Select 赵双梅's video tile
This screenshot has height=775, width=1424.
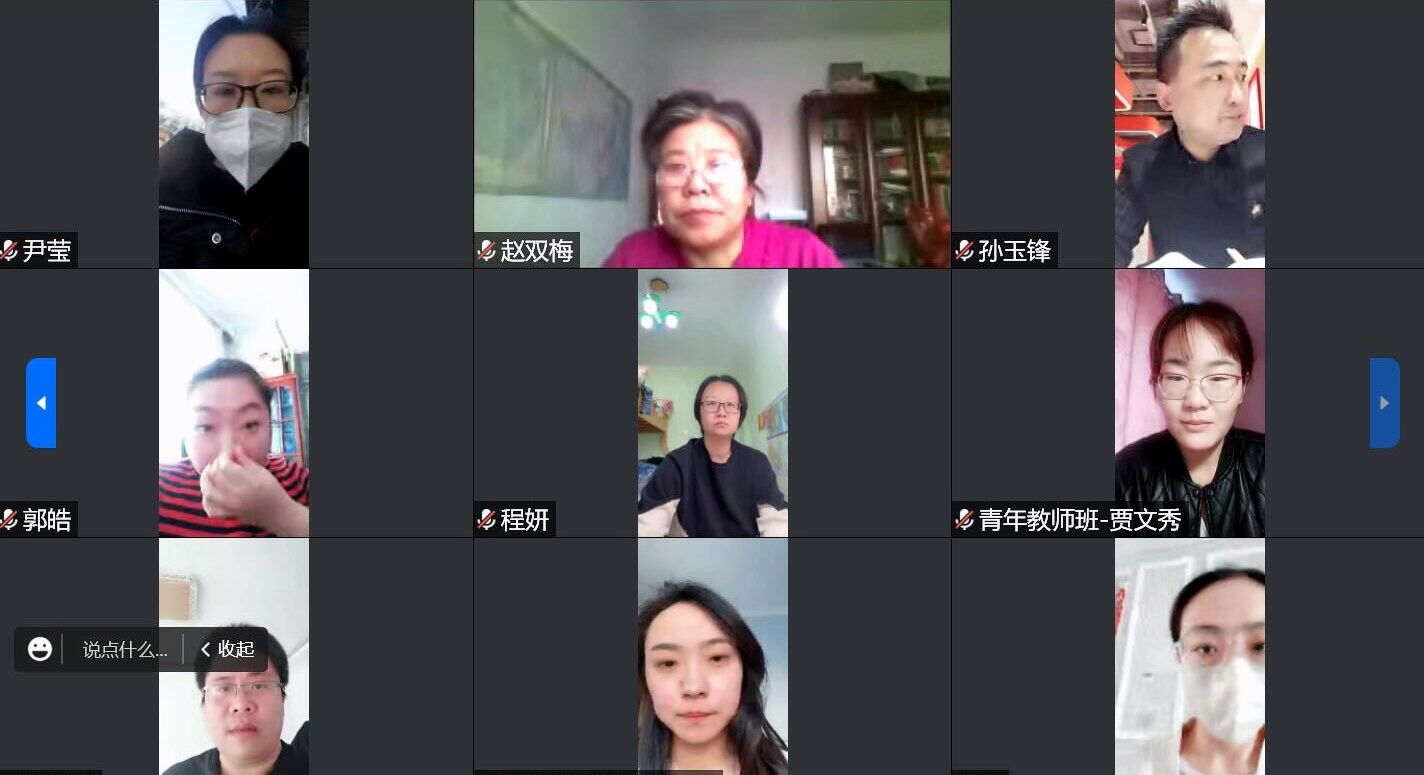[711, 134]
